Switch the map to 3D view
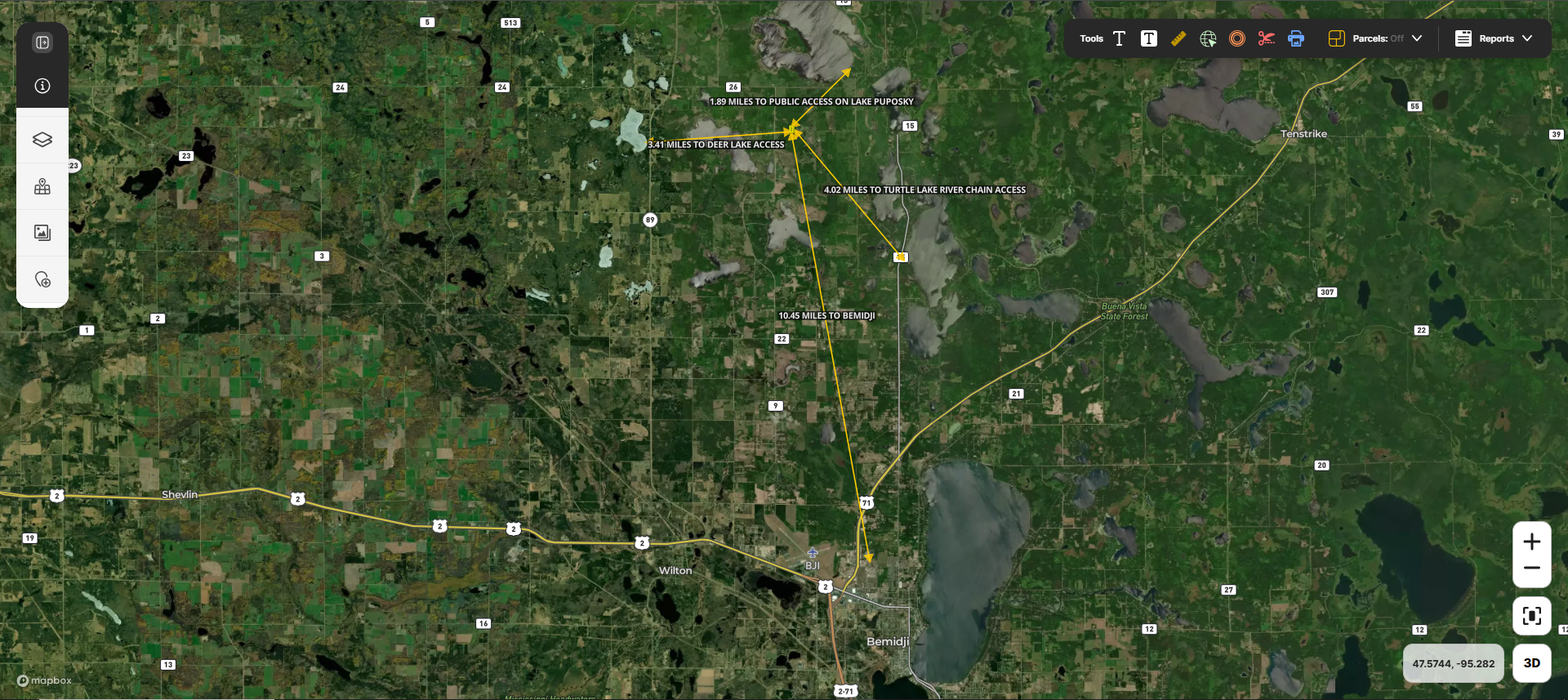Viewport: 1568px width, 700px height. coord(1531,663)
